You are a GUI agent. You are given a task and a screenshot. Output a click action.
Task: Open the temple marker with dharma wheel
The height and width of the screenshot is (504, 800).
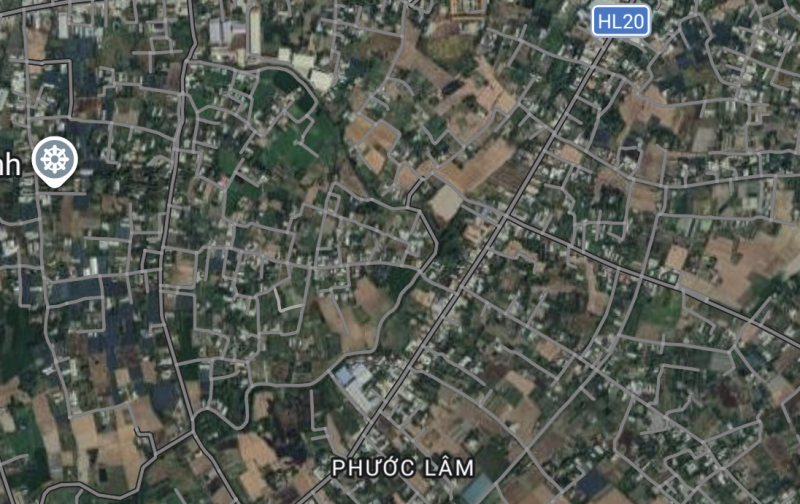(54, 160)
